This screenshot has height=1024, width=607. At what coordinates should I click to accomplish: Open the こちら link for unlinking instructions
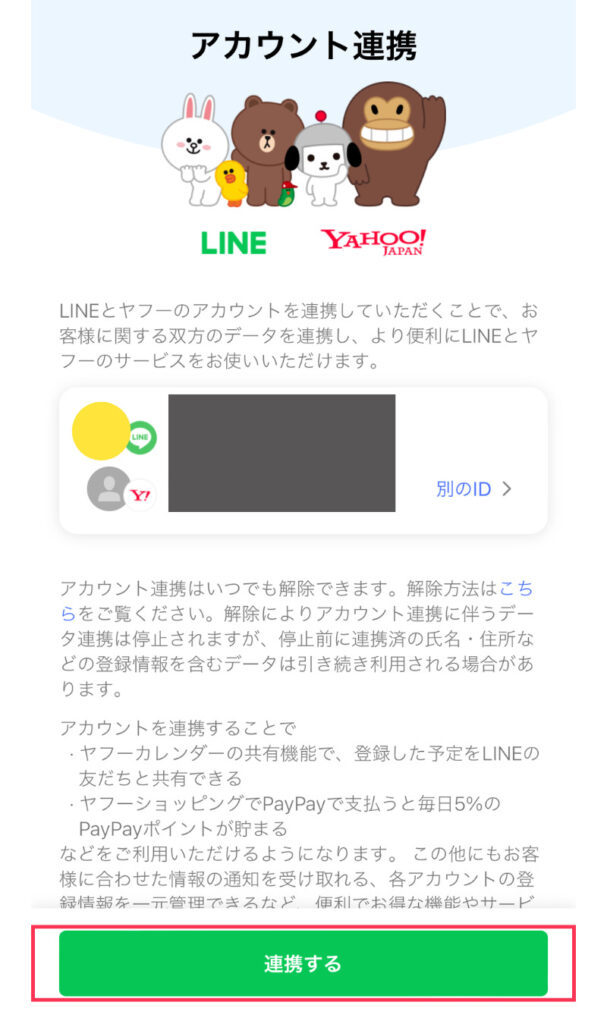click(521, 588)
